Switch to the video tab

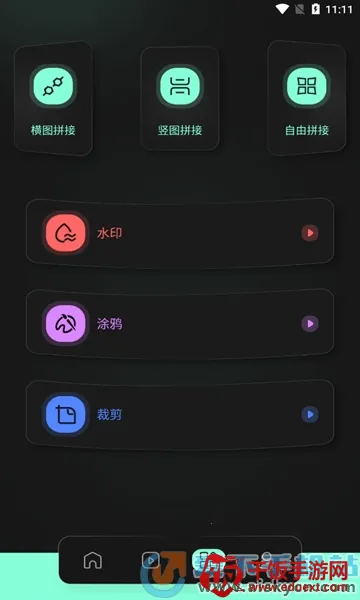pos(151,561)
